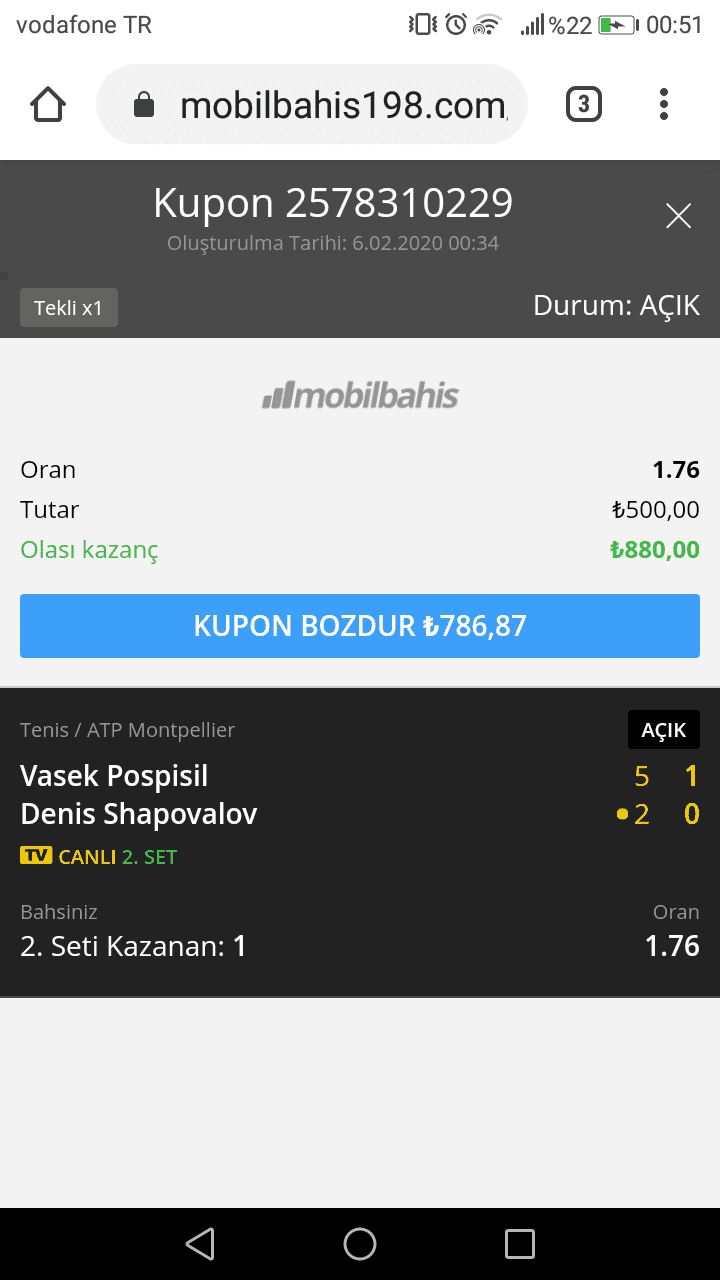Open recent apps from navigation bar
This screenshot has width=720, height=1280.
pos(520,1244)
